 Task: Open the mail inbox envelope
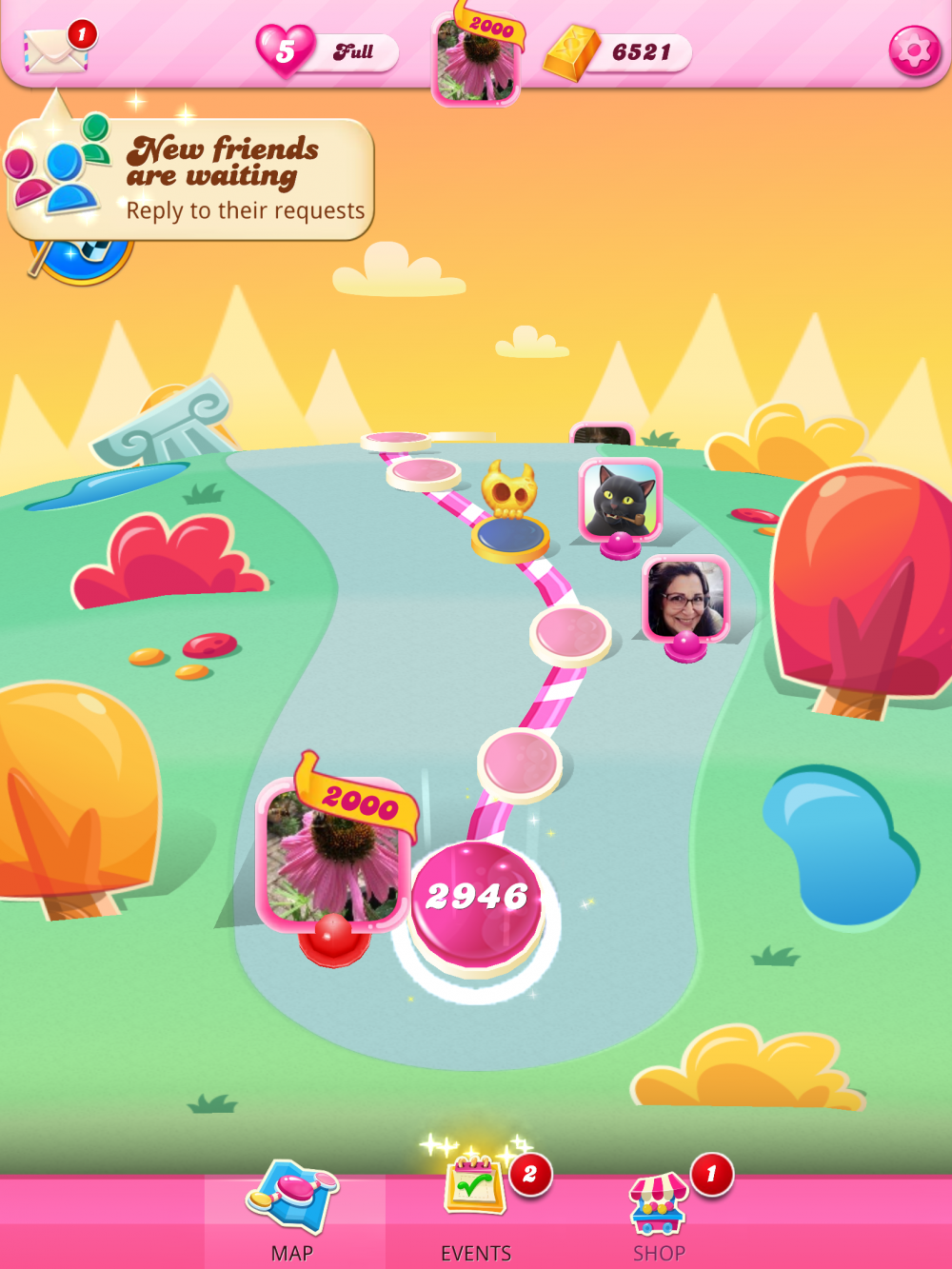(x=55, y=50)
